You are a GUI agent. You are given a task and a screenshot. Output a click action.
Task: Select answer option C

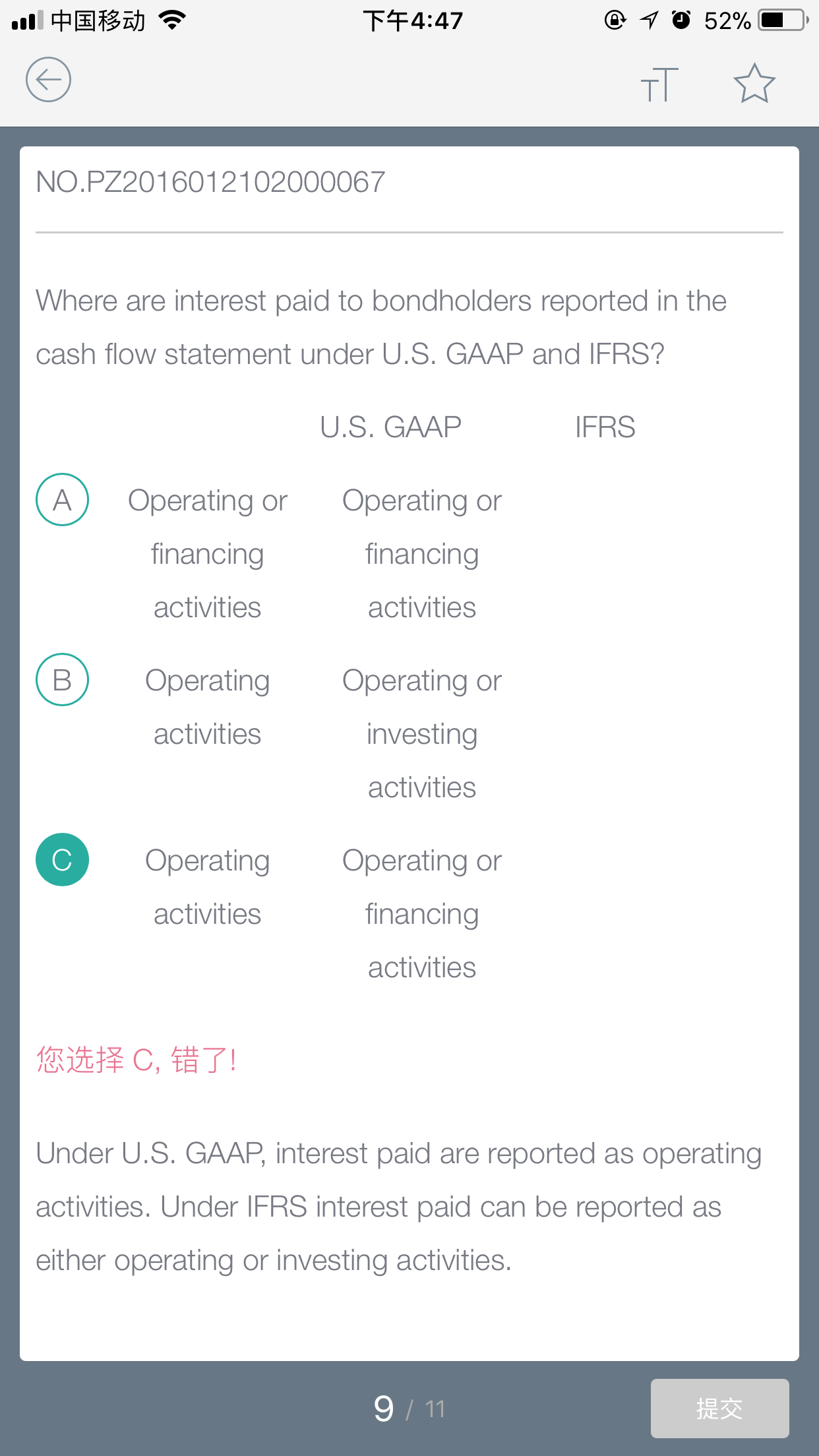click(62, 859)
